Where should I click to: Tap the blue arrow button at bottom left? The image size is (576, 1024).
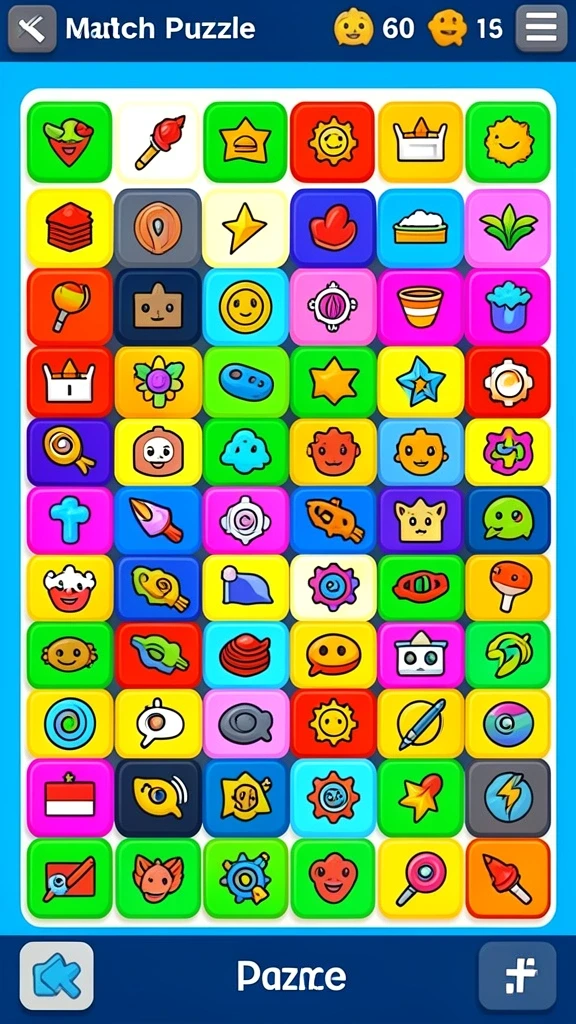pyautogui.click(x=57, y=976)
